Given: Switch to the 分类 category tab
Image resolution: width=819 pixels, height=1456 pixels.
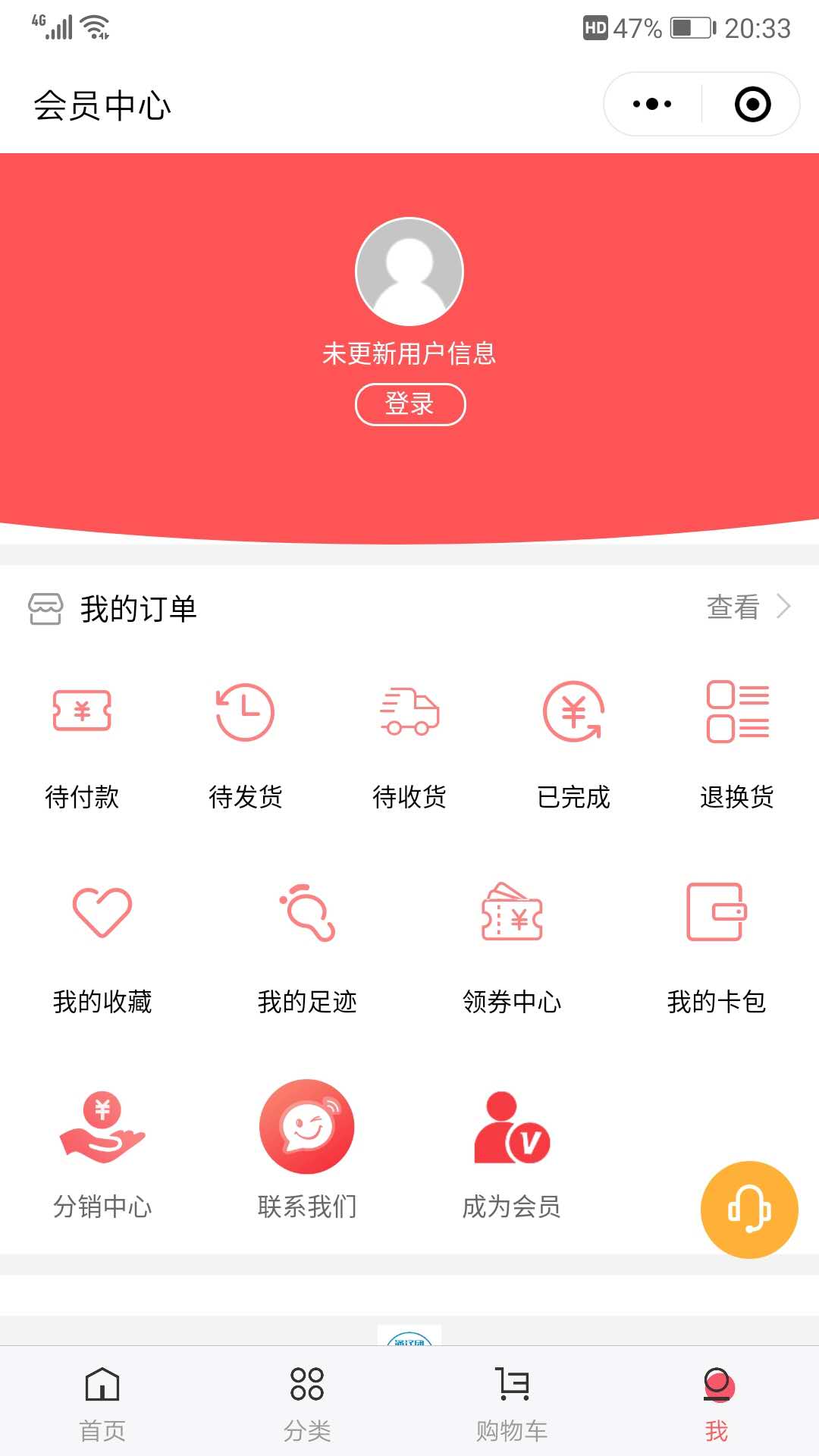Looking at the screenshot, I should 307,1407.
